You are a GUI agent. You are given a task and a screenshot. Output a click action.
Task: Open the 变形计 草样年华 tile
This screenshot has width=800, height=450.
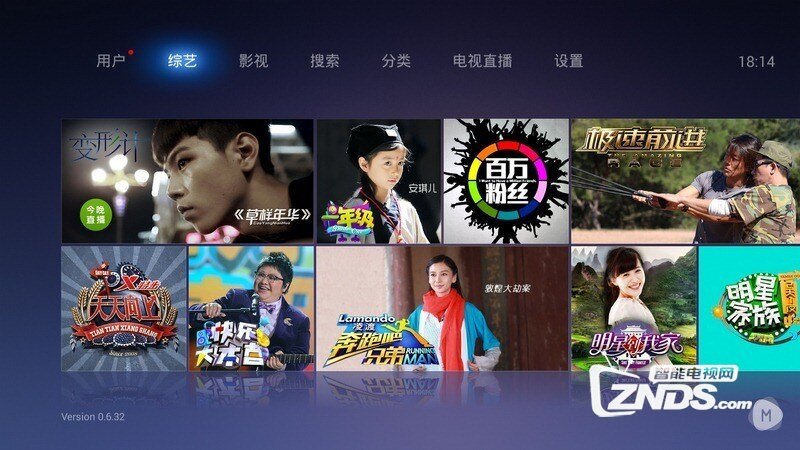coord(187,181)
